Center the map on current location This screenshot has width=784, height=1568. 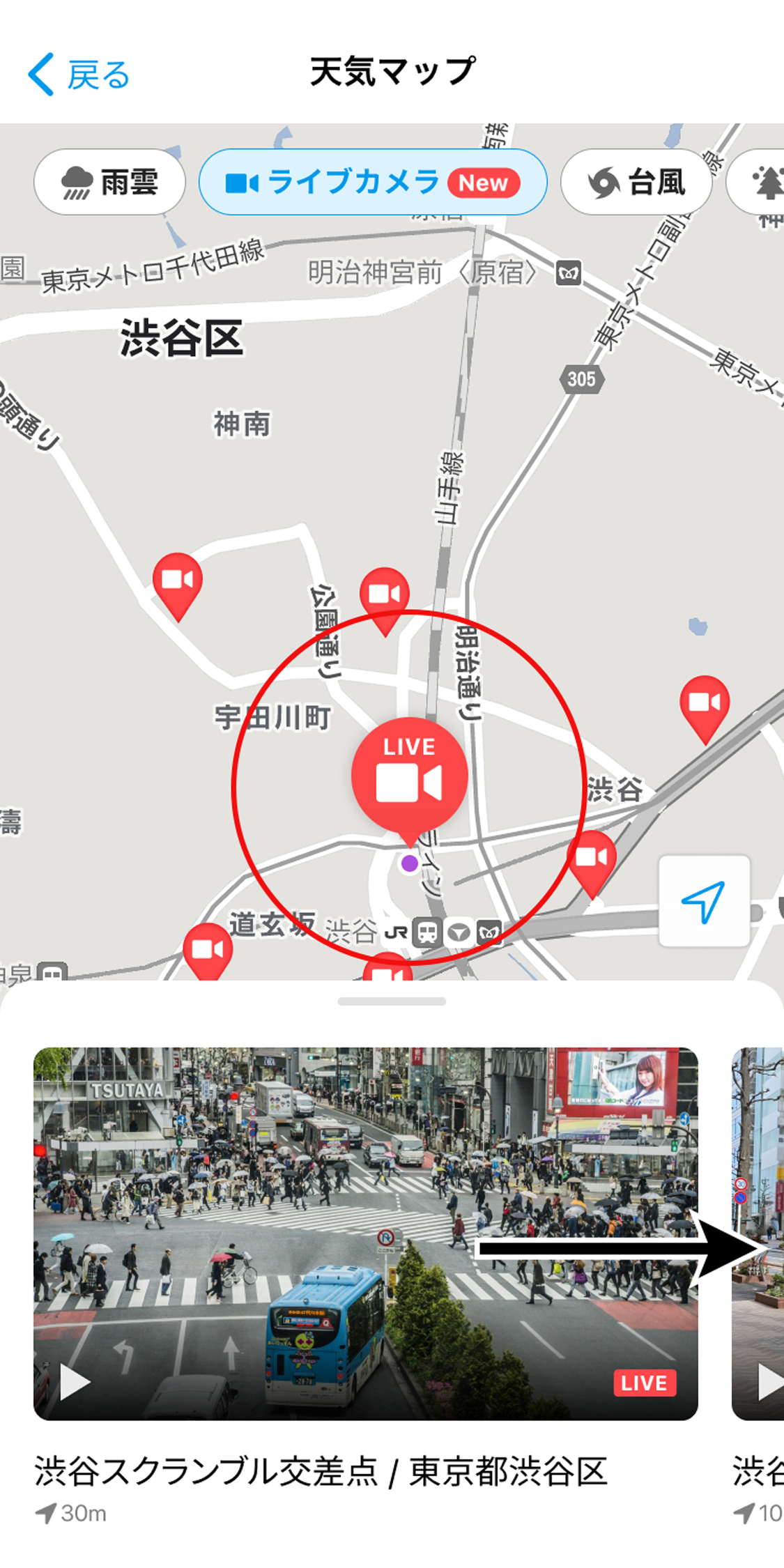tap(704, 901)
